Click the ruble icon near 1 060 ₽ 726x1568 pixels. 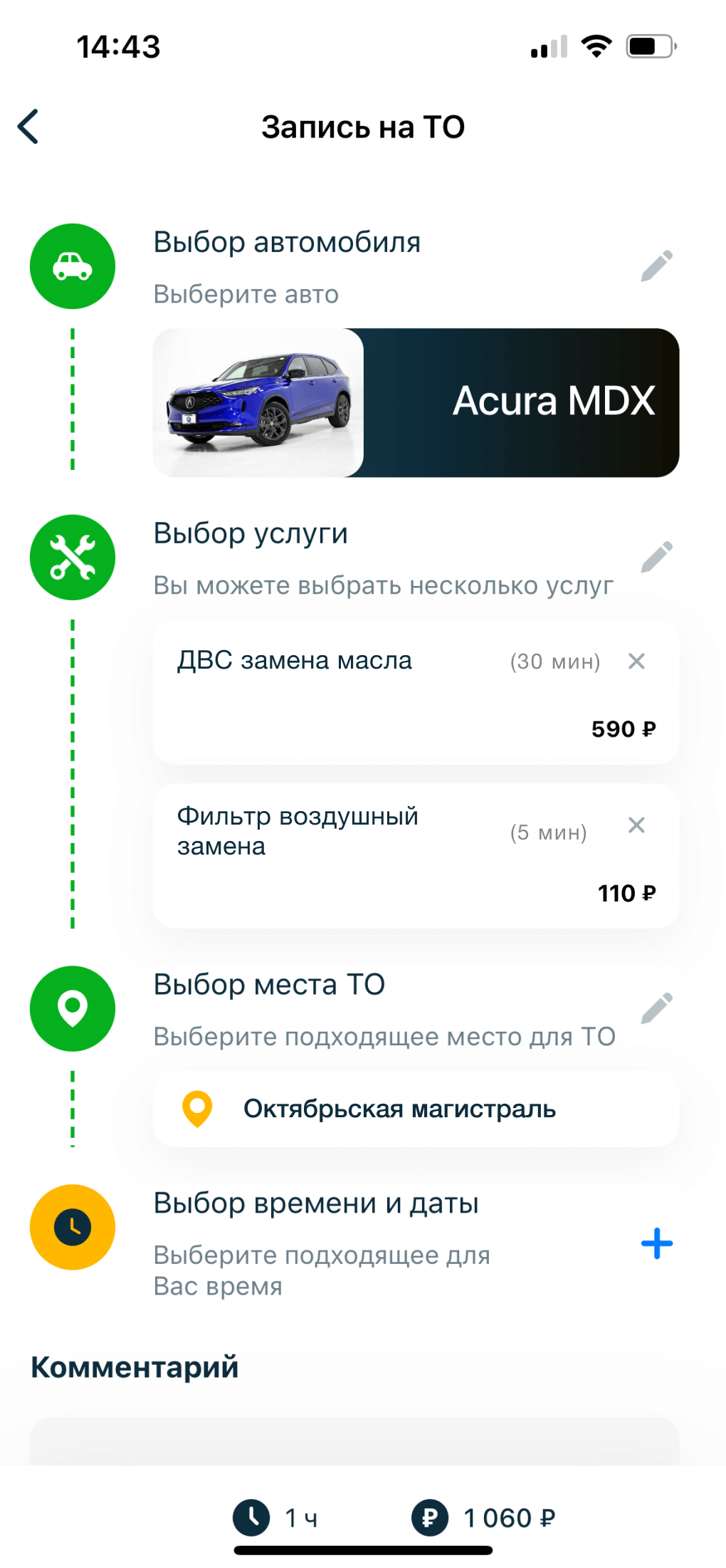(430, 1517)
